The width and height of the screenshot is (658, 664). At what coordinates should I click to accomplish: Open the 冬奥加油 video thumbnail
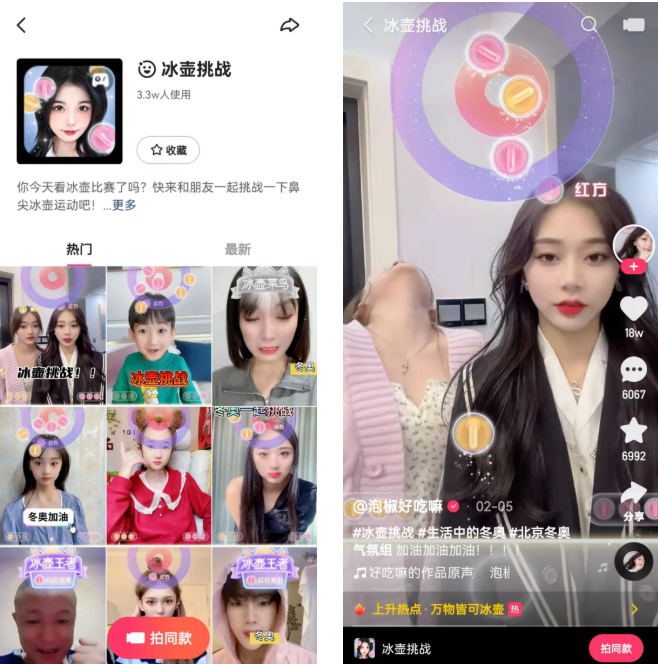[52, 474]
